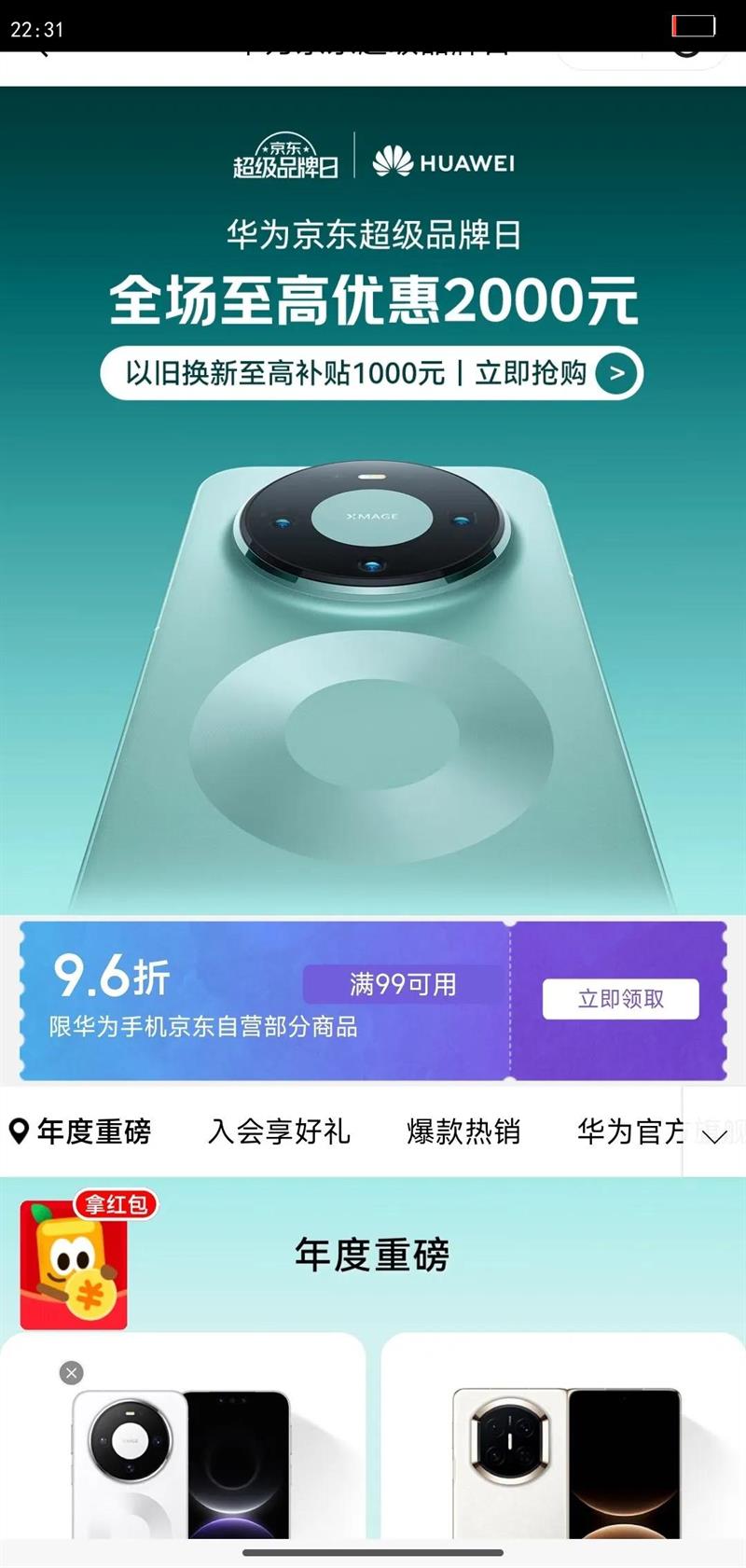Tap the location pin icon beside 年度重磅
The width and height of the screenshot is (746, 1568).
click(x=21, y=1131)
